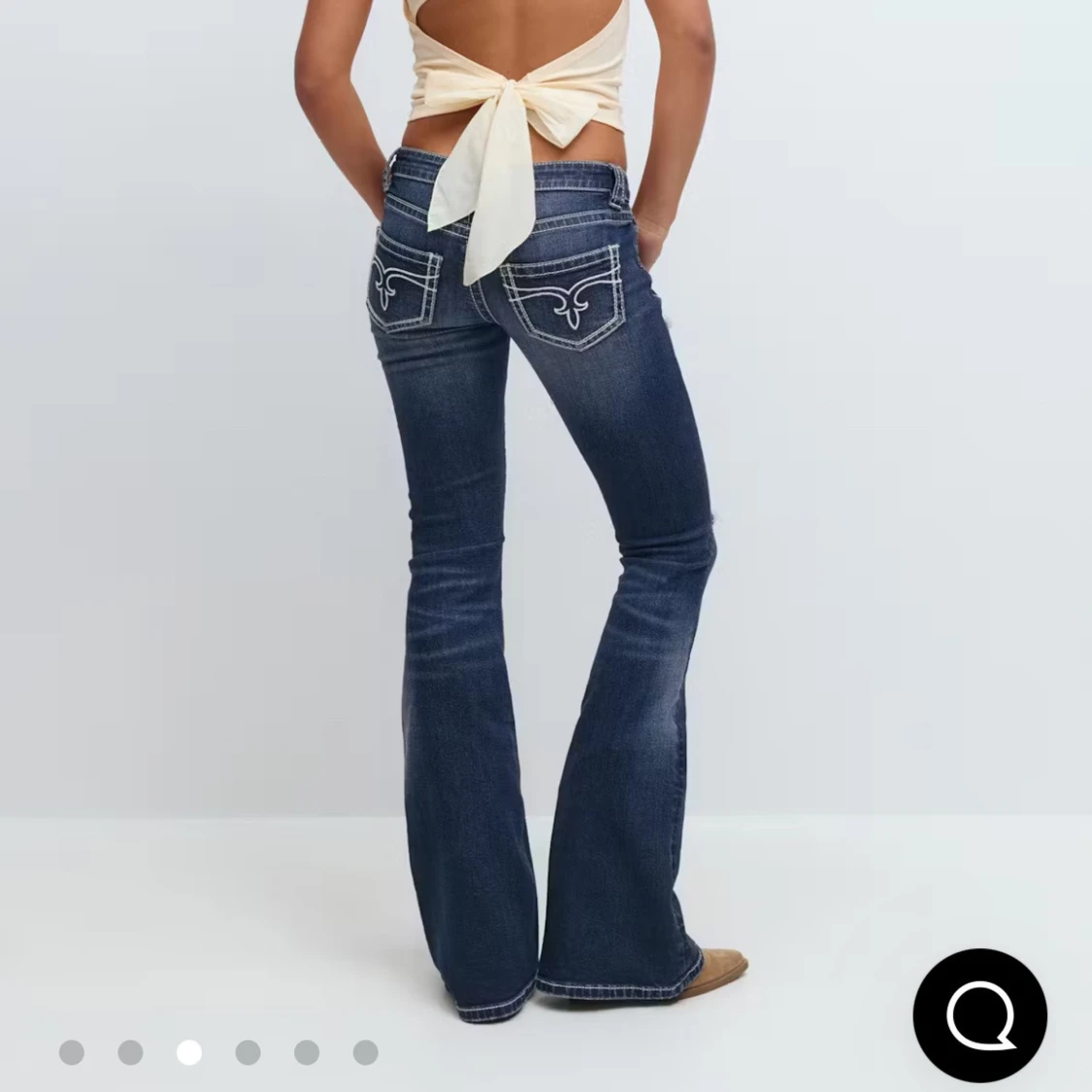Go to the fourth gallery page dot
The height and width of the screenshot is (1092, 1092).
(248, 1052)
